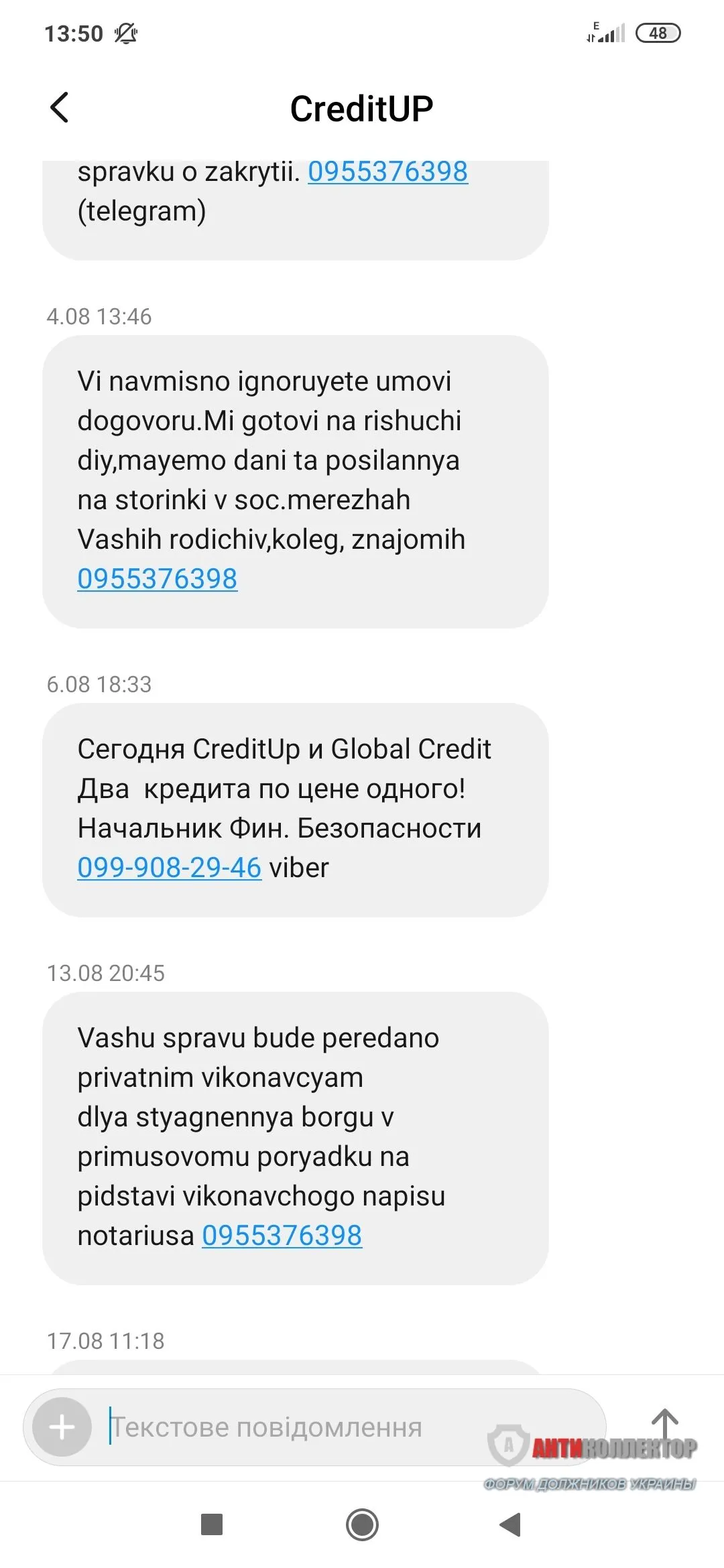This screenshot has width=724, height=1568.
Task: Go back from the CreditUP conversation
Action: tap(60, 107)
